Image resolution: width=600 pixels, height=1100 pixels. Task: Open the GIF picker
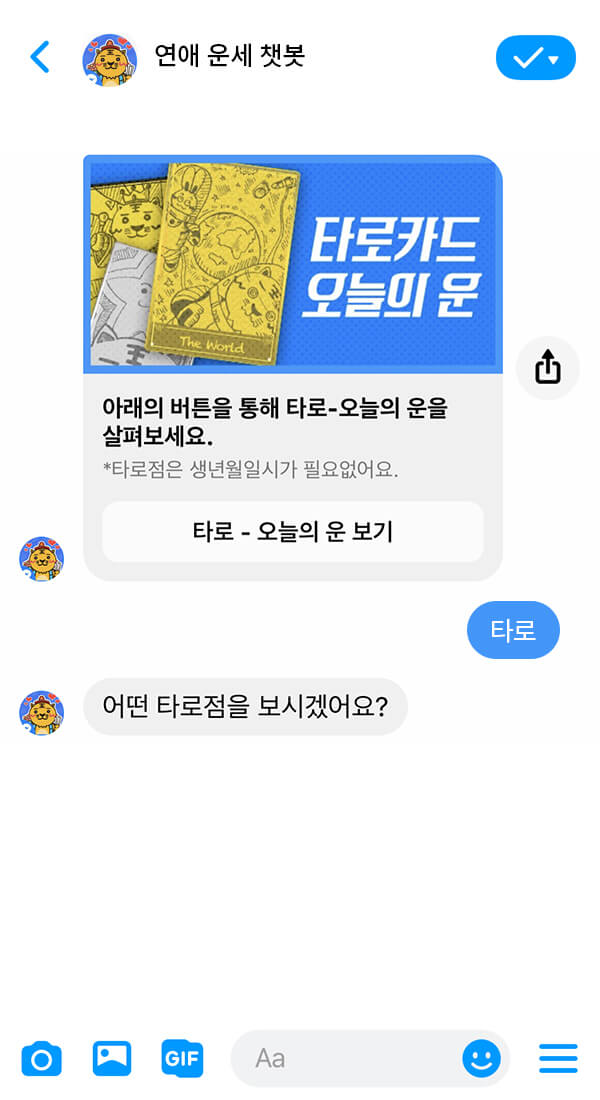(x=182, y=1058)
